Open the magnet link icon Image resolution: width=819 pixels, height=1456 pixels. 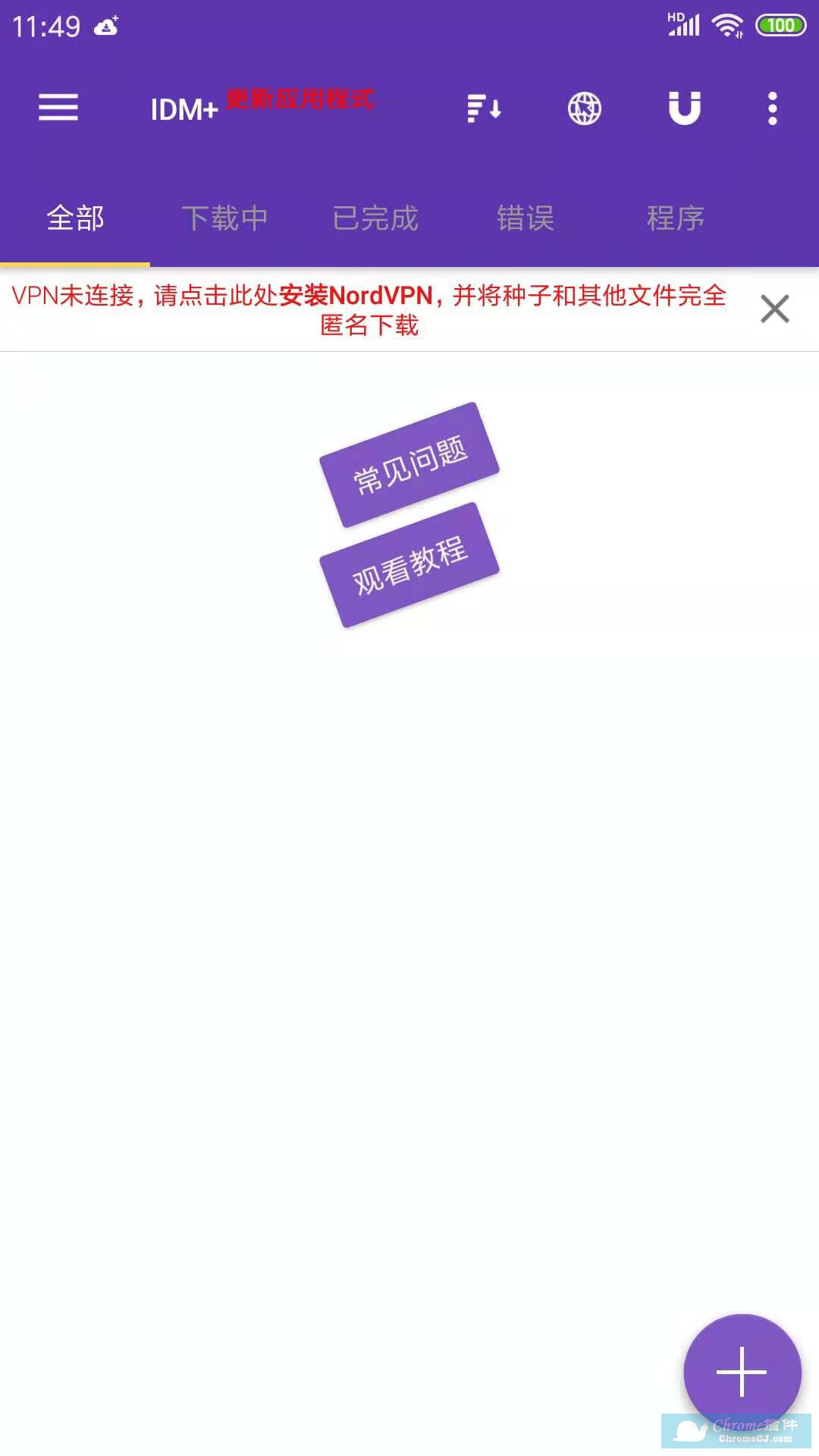tap(684, 108)
